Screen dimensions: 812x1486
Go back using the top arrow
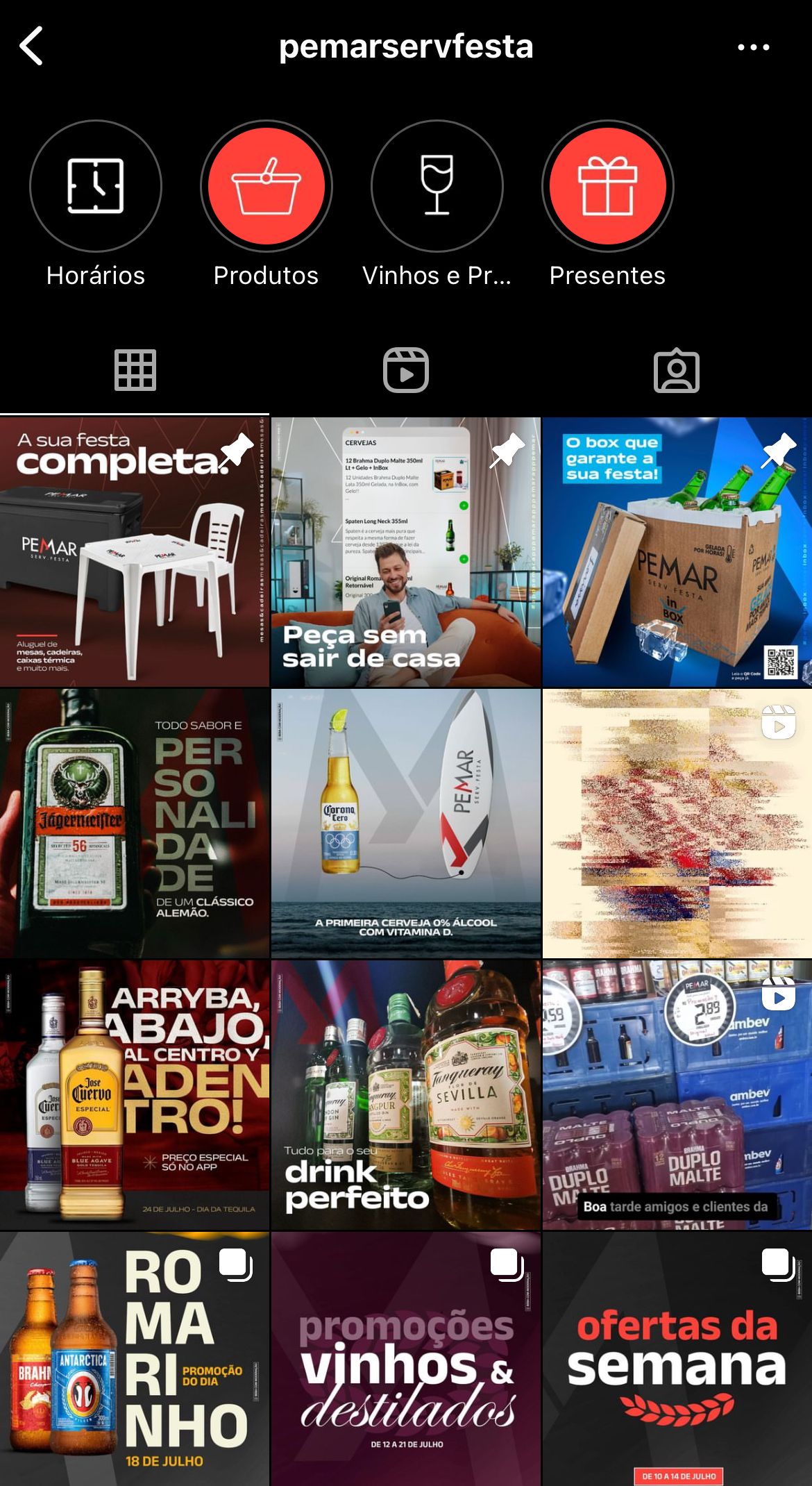(x=32, y=47)
